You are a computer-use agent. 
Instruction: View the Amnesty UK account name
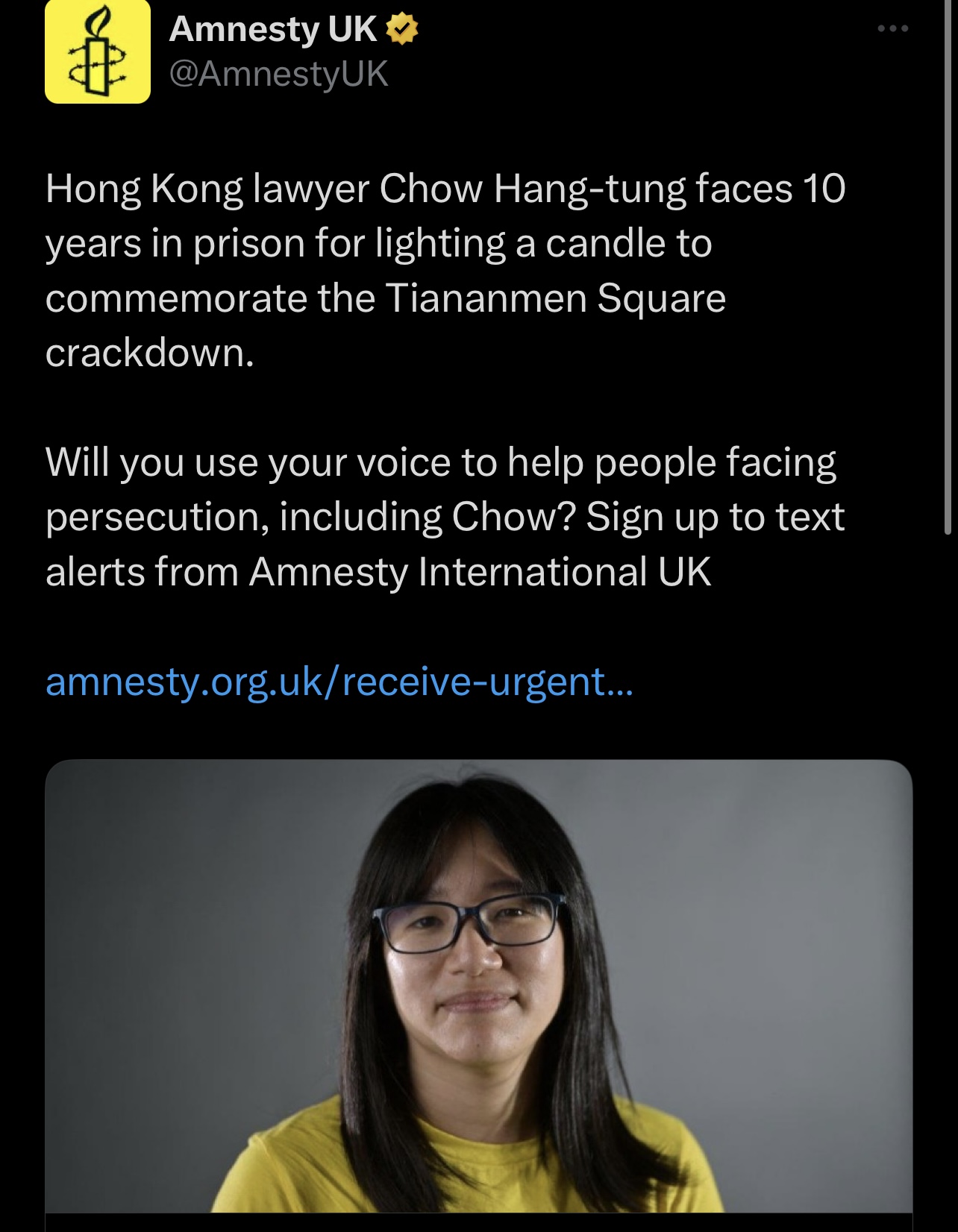(273, 30)
